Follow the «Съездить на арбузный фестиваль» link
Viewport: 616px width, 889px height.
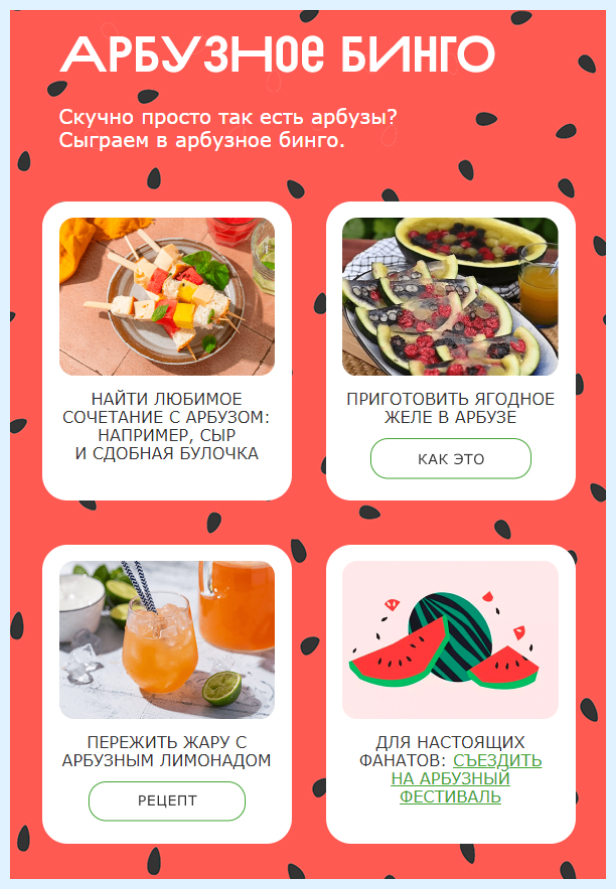(x=451, y=779)
